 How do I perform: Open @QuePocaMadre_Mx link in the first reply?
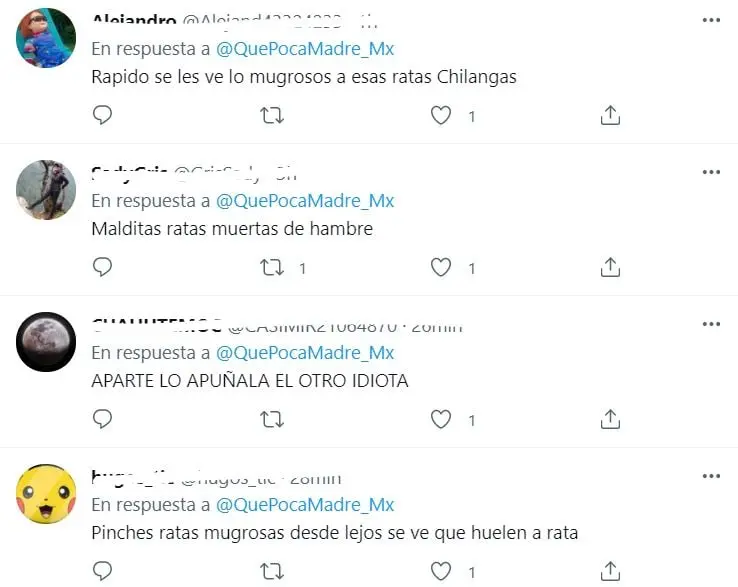point(305,49)
